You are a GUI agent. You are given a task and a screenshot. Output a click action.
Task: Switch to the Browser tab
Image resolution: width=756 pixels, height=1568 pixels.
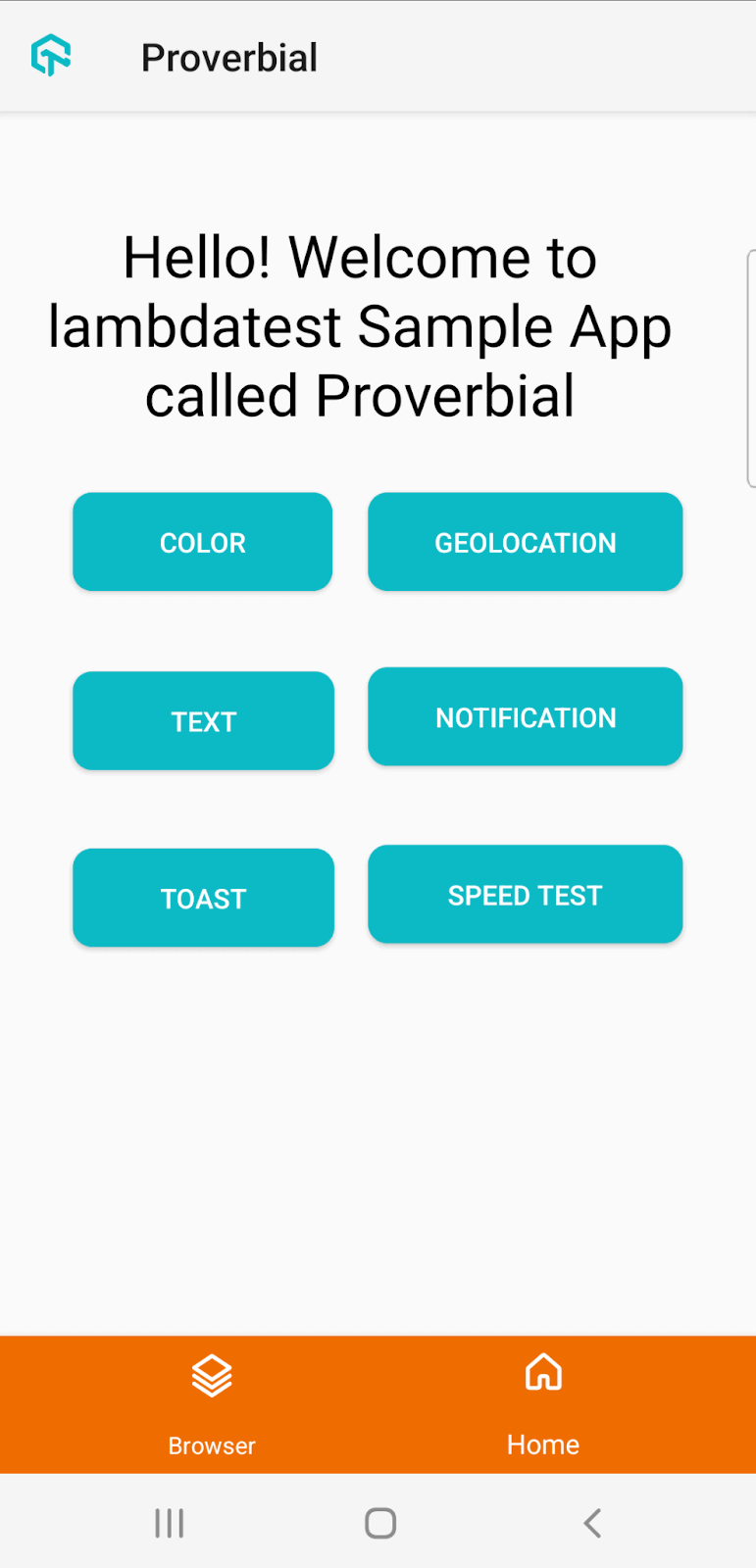(x=210, y=1404)
